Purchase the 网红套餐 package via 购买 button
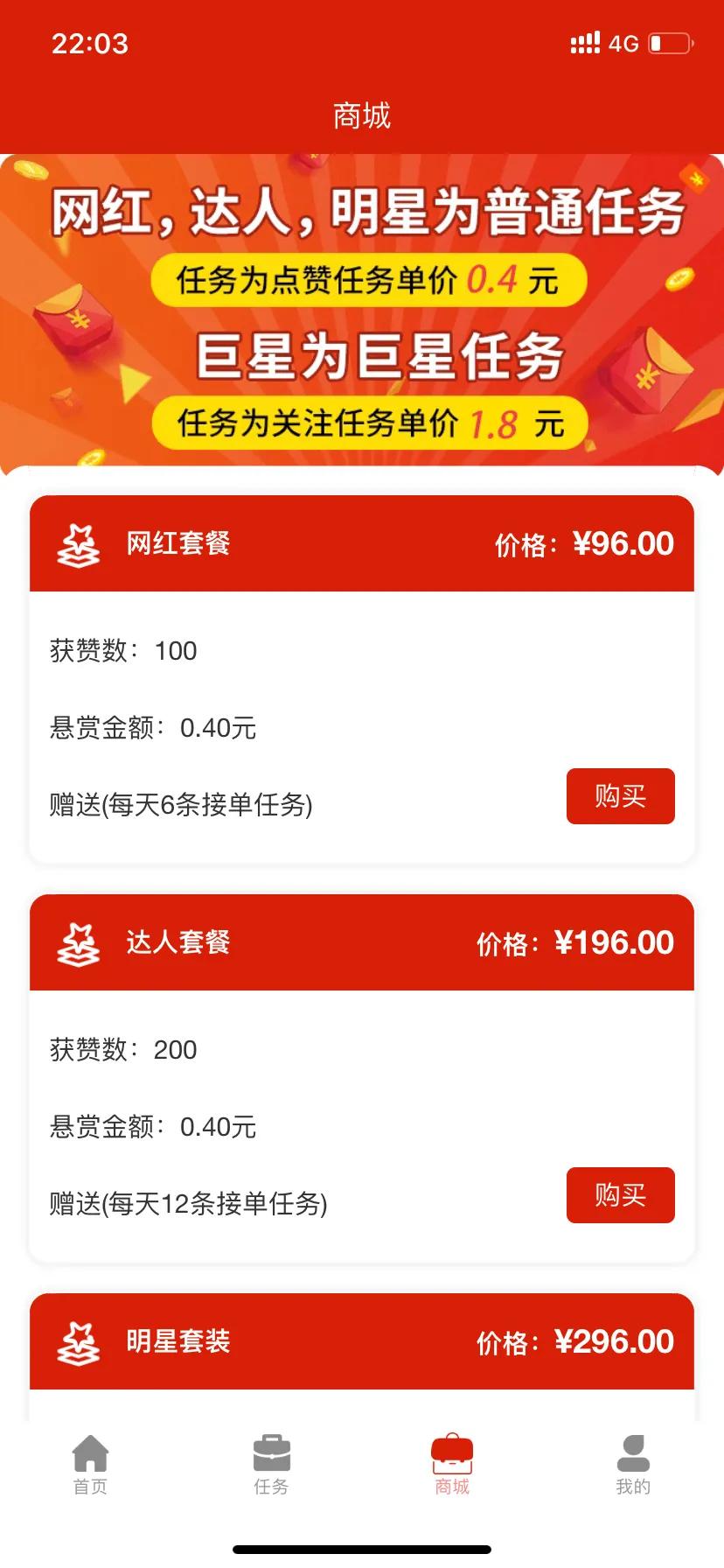724x1568 pixels. (x=620, y=796)
